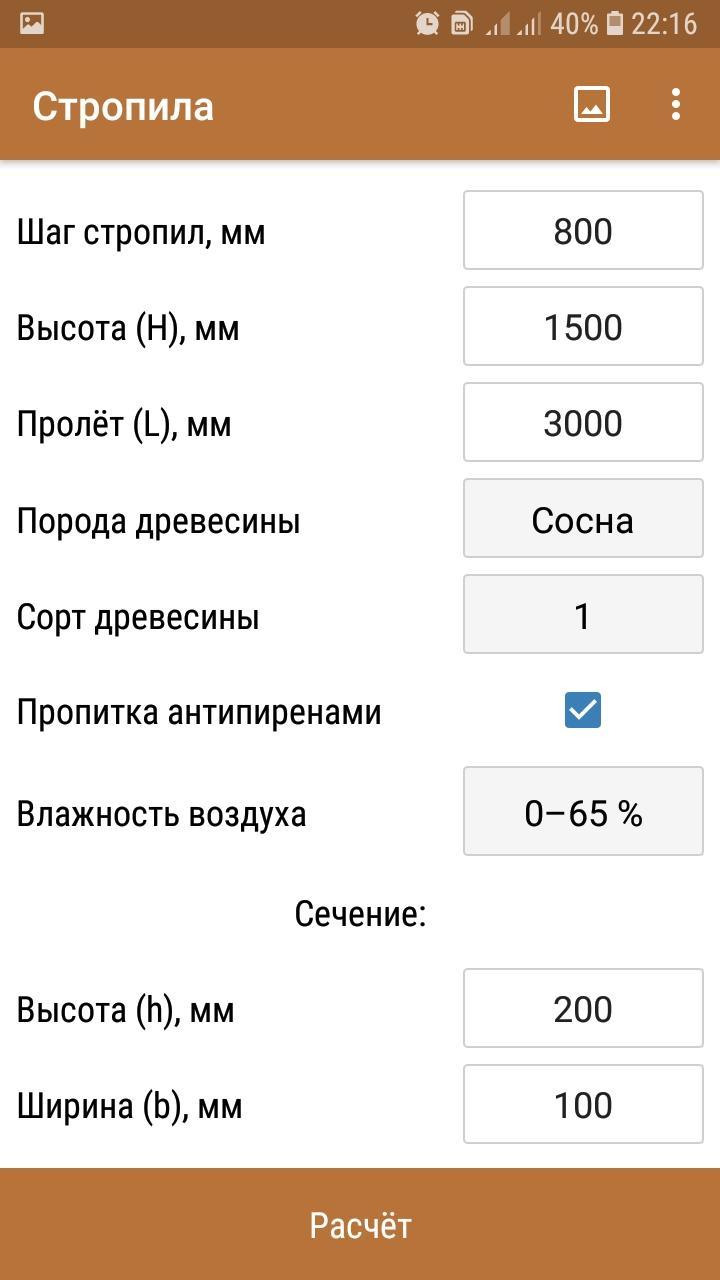The height and width of the screenshot is (1280, 720).
Task: Open the image icon in the app bar
Action: tap(591, 104)
